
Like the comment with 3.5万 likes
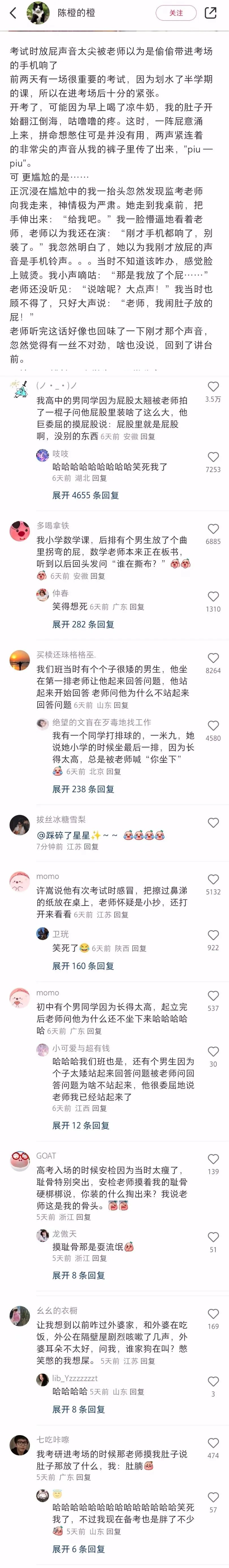click(213, 386)
